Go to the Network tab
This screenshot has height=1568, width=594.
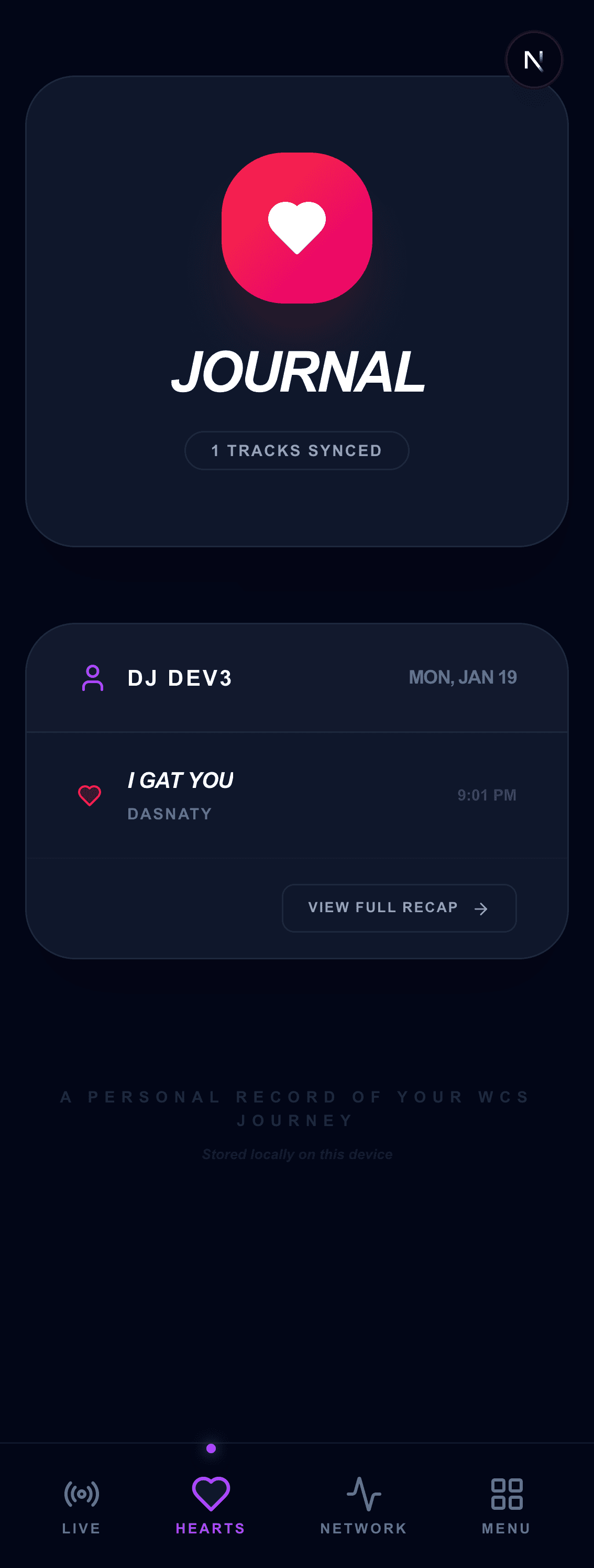[x=364, y=1504]
